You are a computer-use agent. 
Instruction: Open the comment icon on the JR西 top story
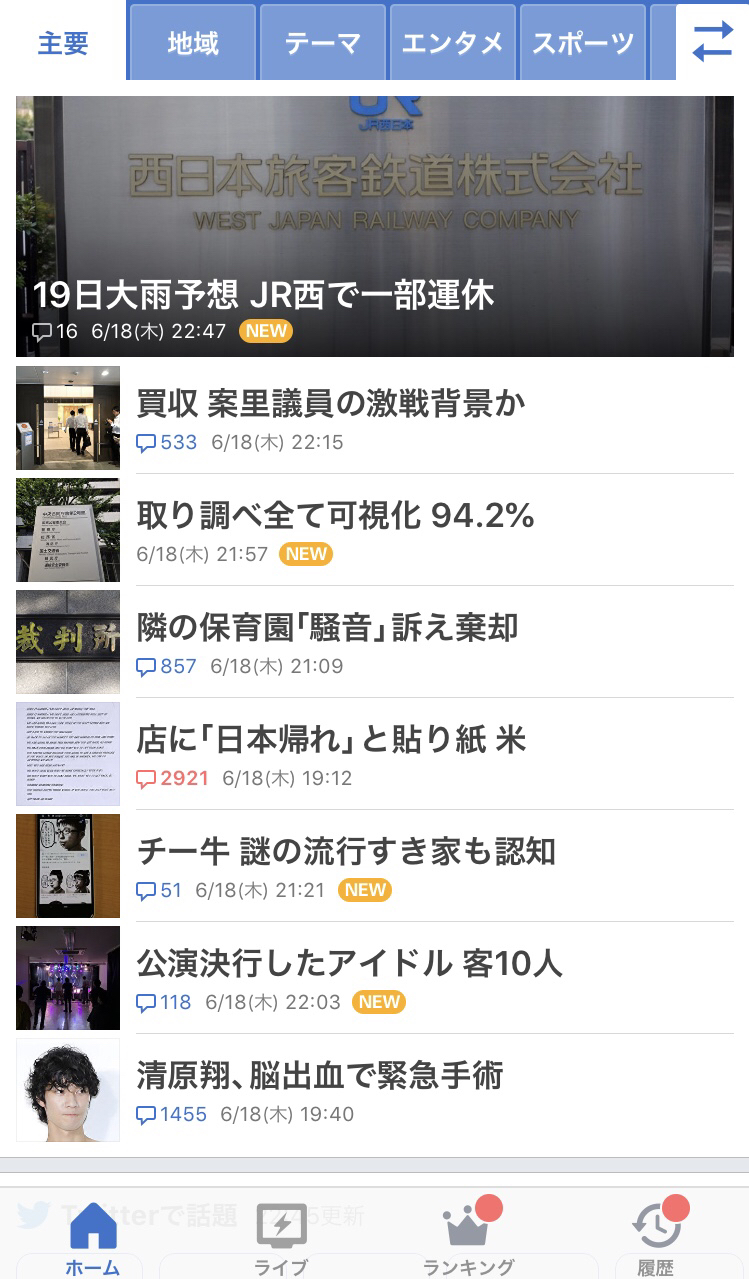[41, 331]
